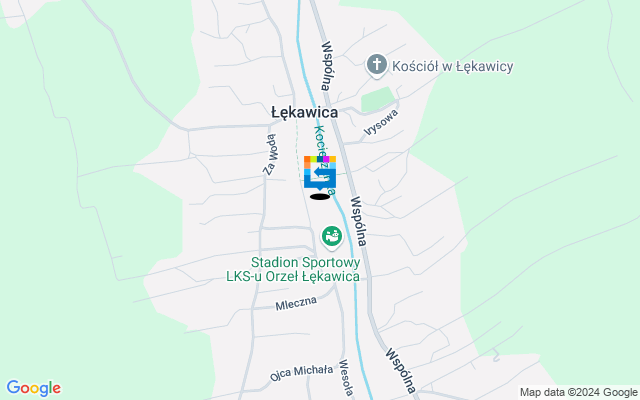The image size is (640, 400).
Task: Tap the colorful location marker pin
Action: pos(320,173)
